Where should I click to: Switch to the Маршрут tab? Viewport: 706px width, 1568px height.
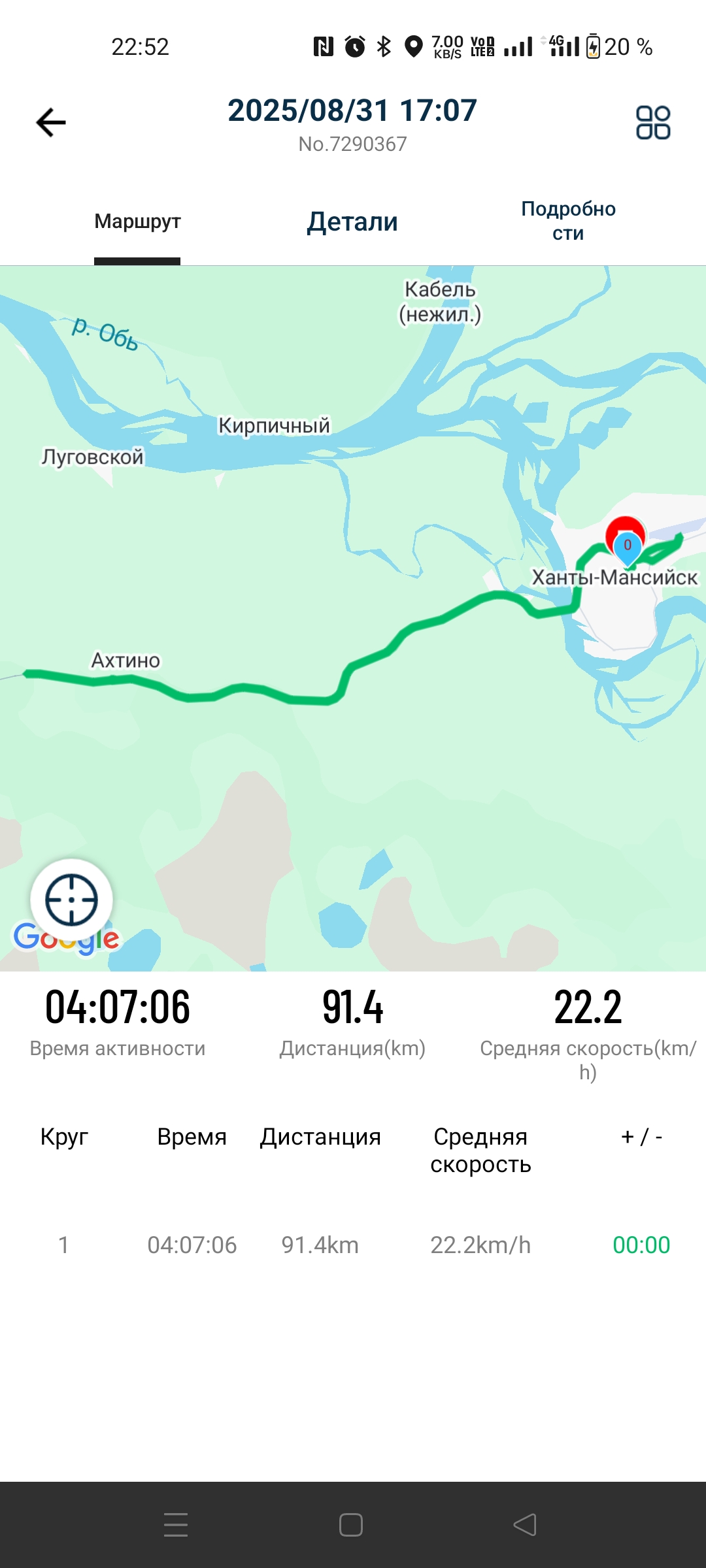[x=137, y=221]
